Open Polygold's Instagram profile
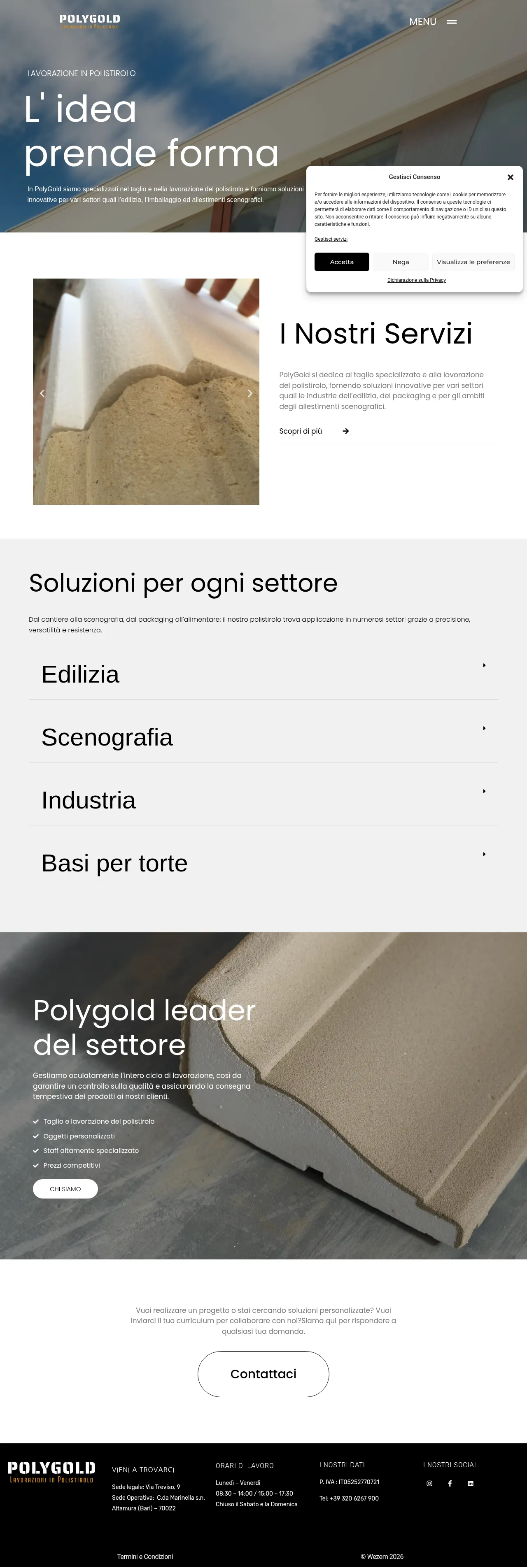Image resolution: width=527 pixels, height=1568 pixels. point(429,1483)
